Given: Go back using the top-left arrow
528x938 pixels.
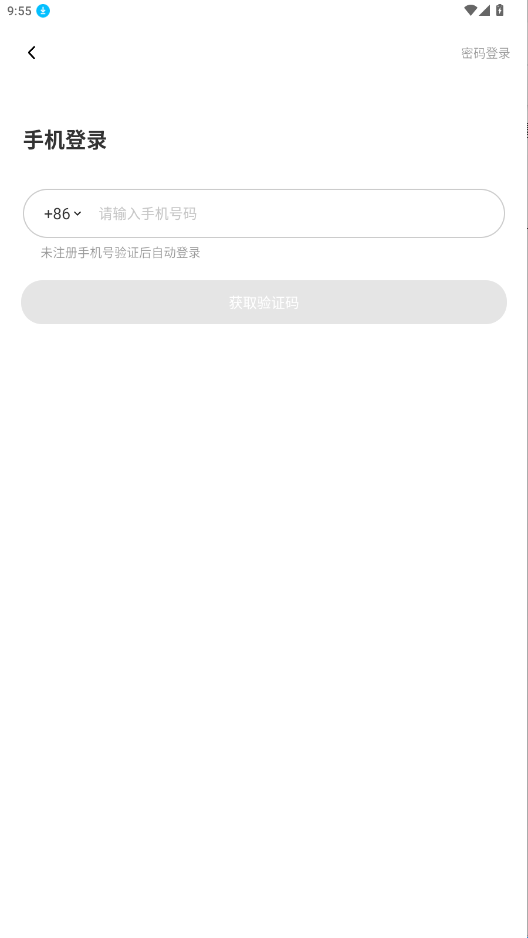Looking at the screenshot, I should tap(32, 53).
